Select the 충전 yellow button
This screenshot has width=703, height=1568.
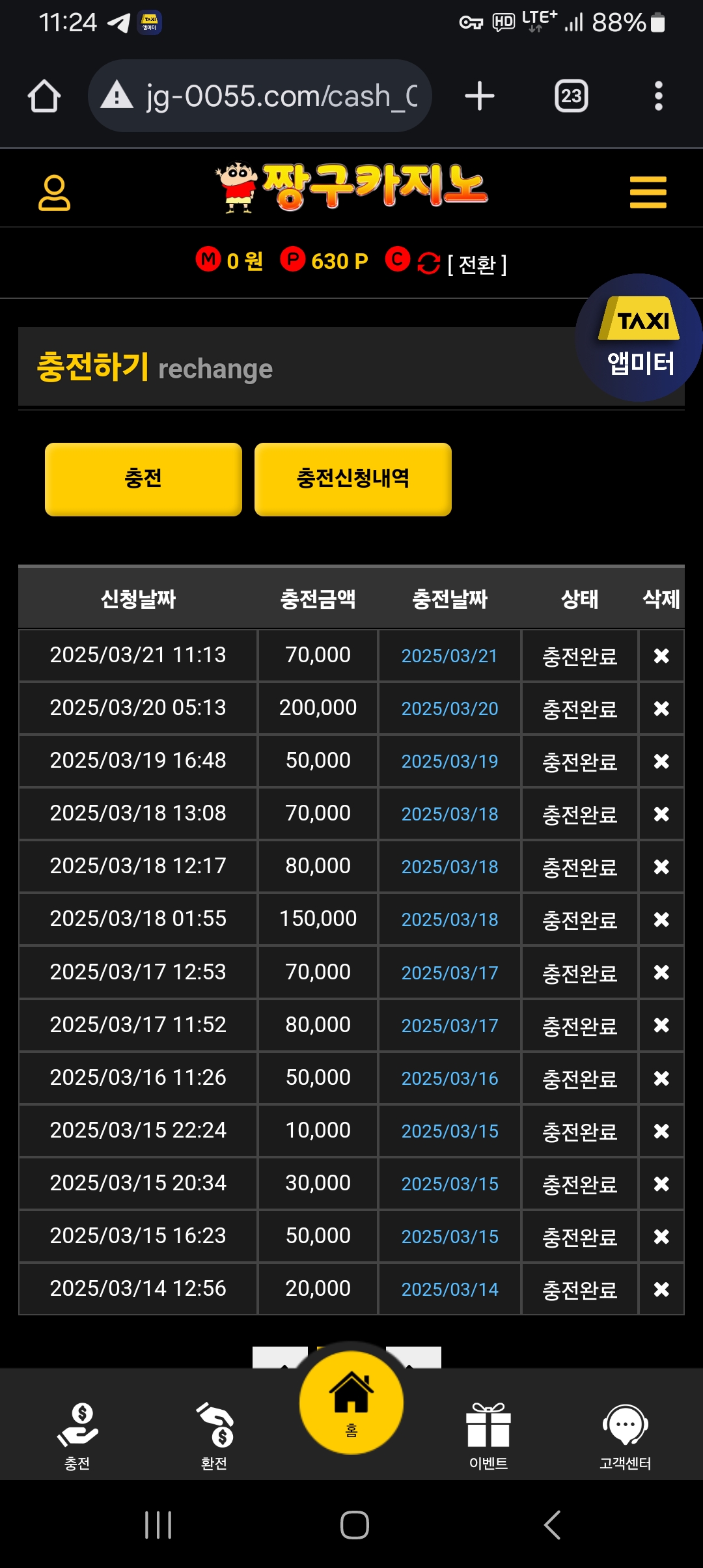[x=143, y=479]
